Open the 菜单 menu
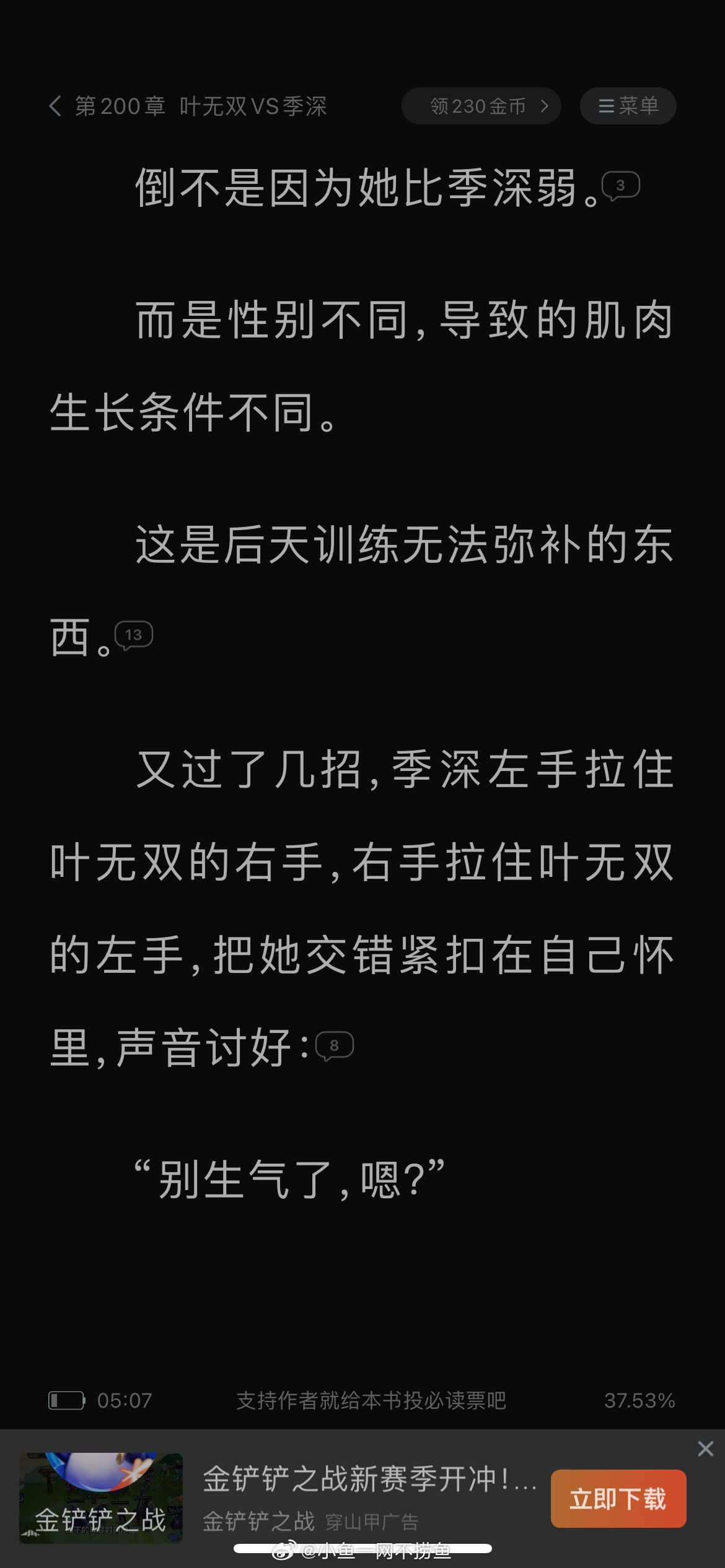725x1568 pixels. [628, 106]
